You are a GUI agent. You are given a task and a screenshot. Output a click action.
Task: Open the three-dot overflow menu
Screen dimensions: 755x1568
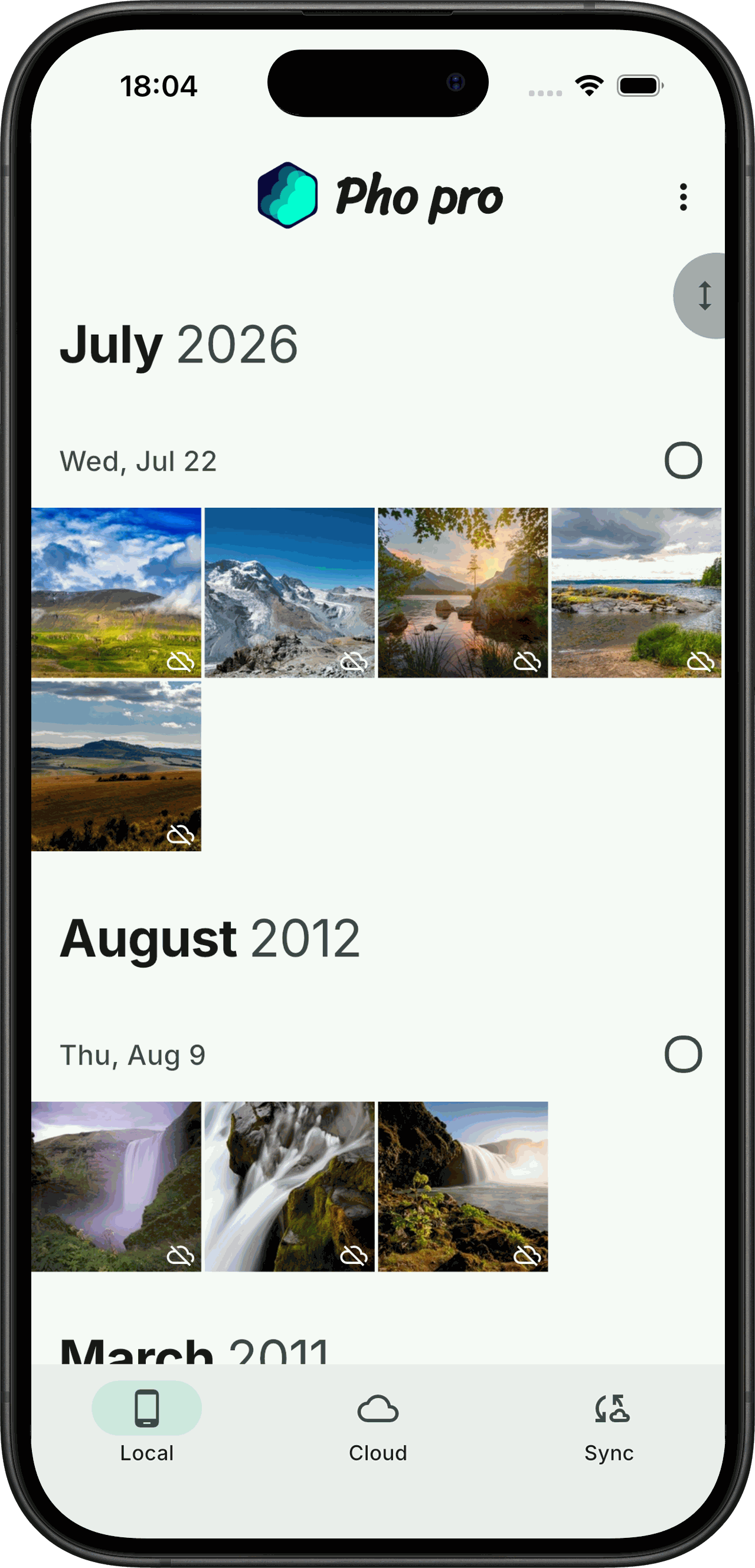[x=683, y=197]
